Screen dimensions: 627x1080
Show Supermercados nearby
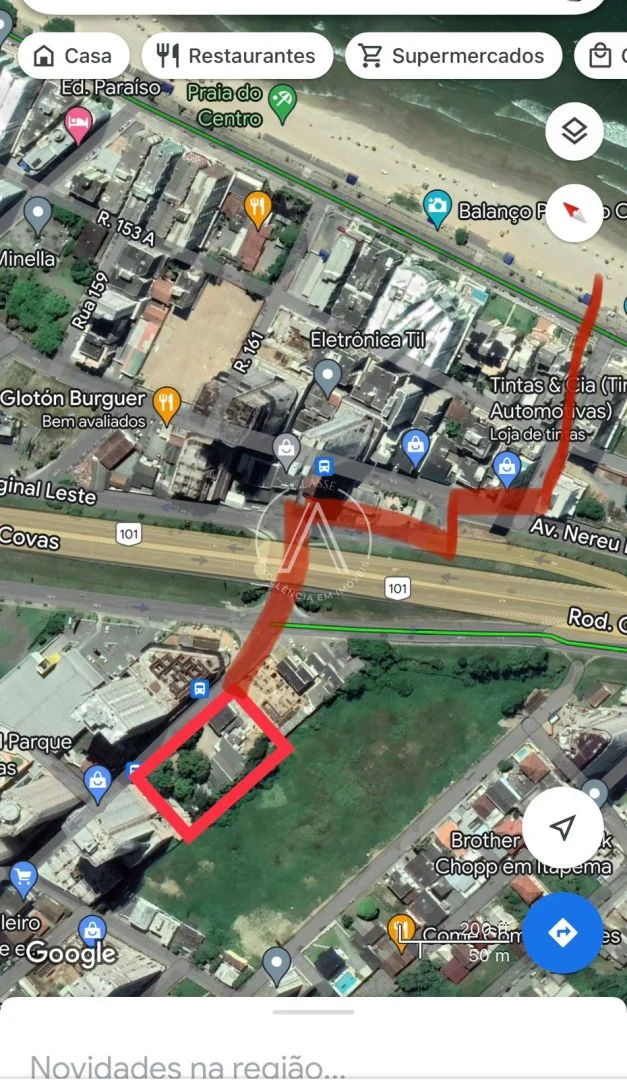pos(453,56)
